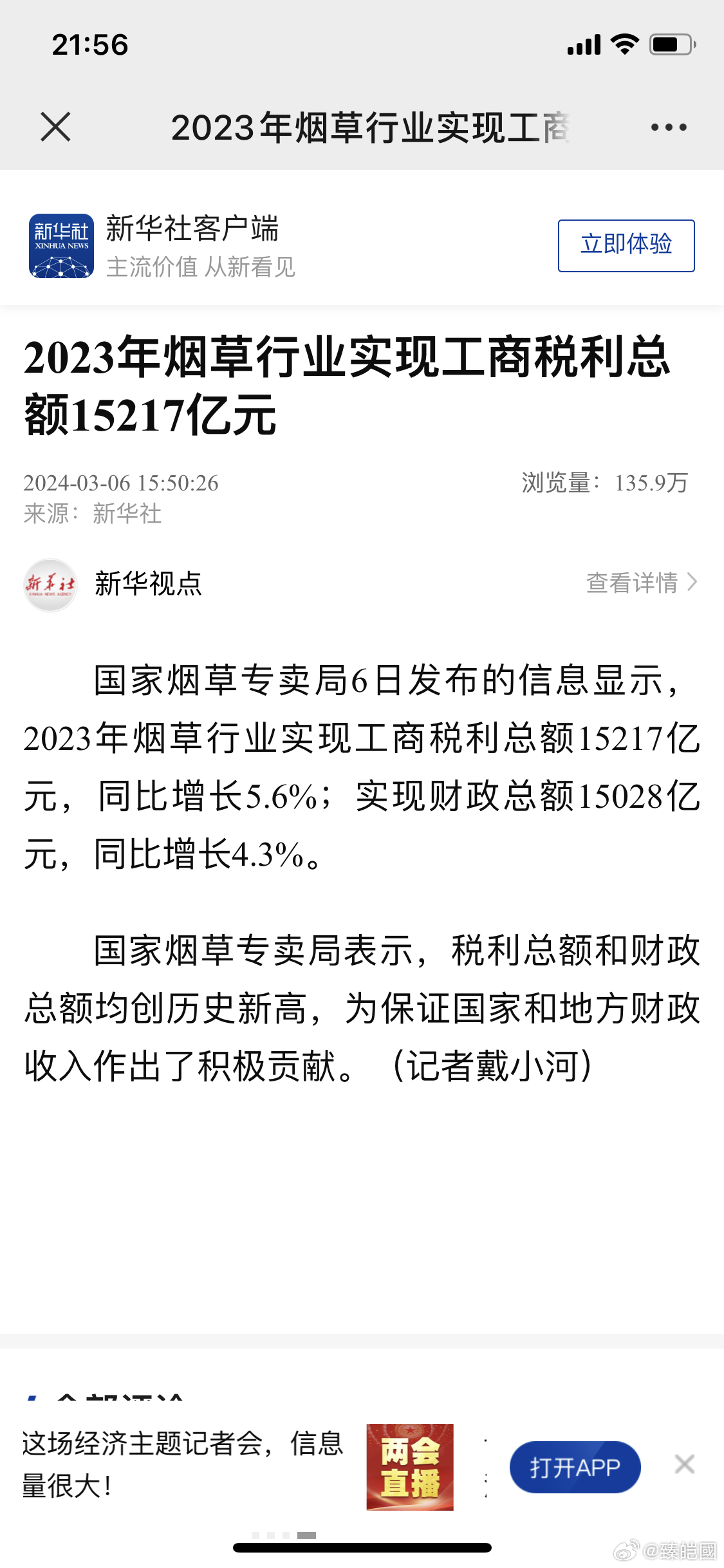View details via 查看详情
Image resolution: width=724 pixels, height=1568 pixels.
click(642, 583)
